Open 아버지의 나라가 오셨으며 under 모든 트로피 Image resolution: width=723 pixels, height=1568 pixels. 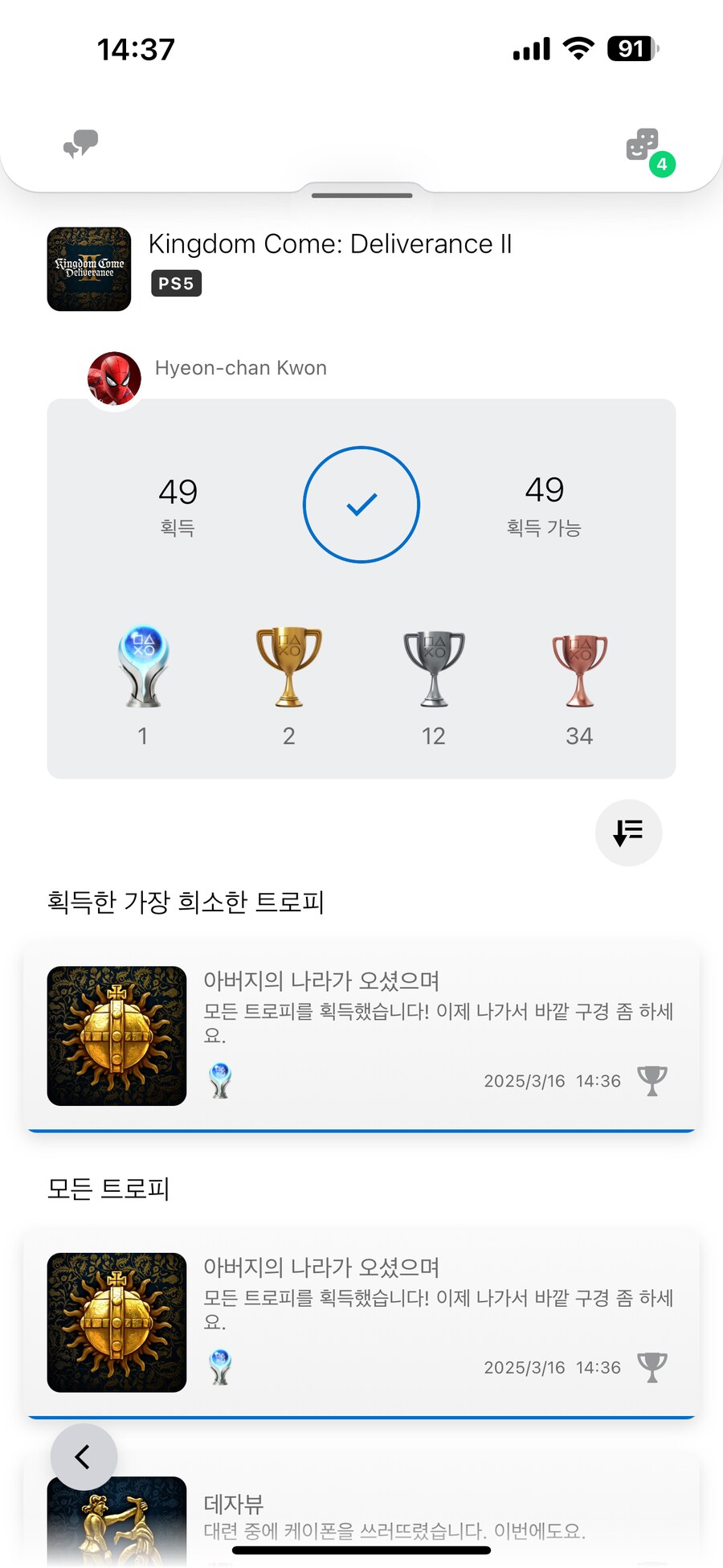[x=361, y=1322]
